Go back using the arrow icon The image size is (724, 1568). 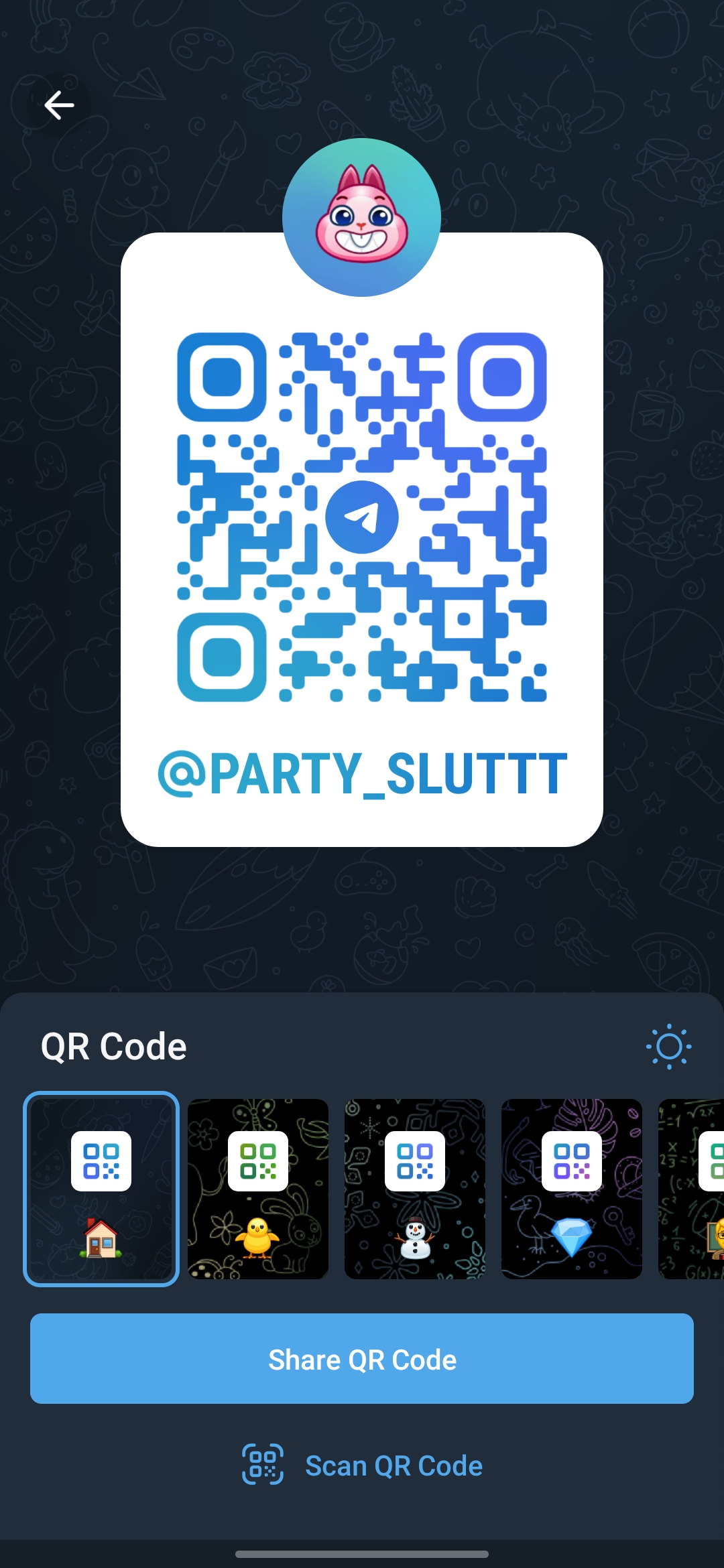59,105
